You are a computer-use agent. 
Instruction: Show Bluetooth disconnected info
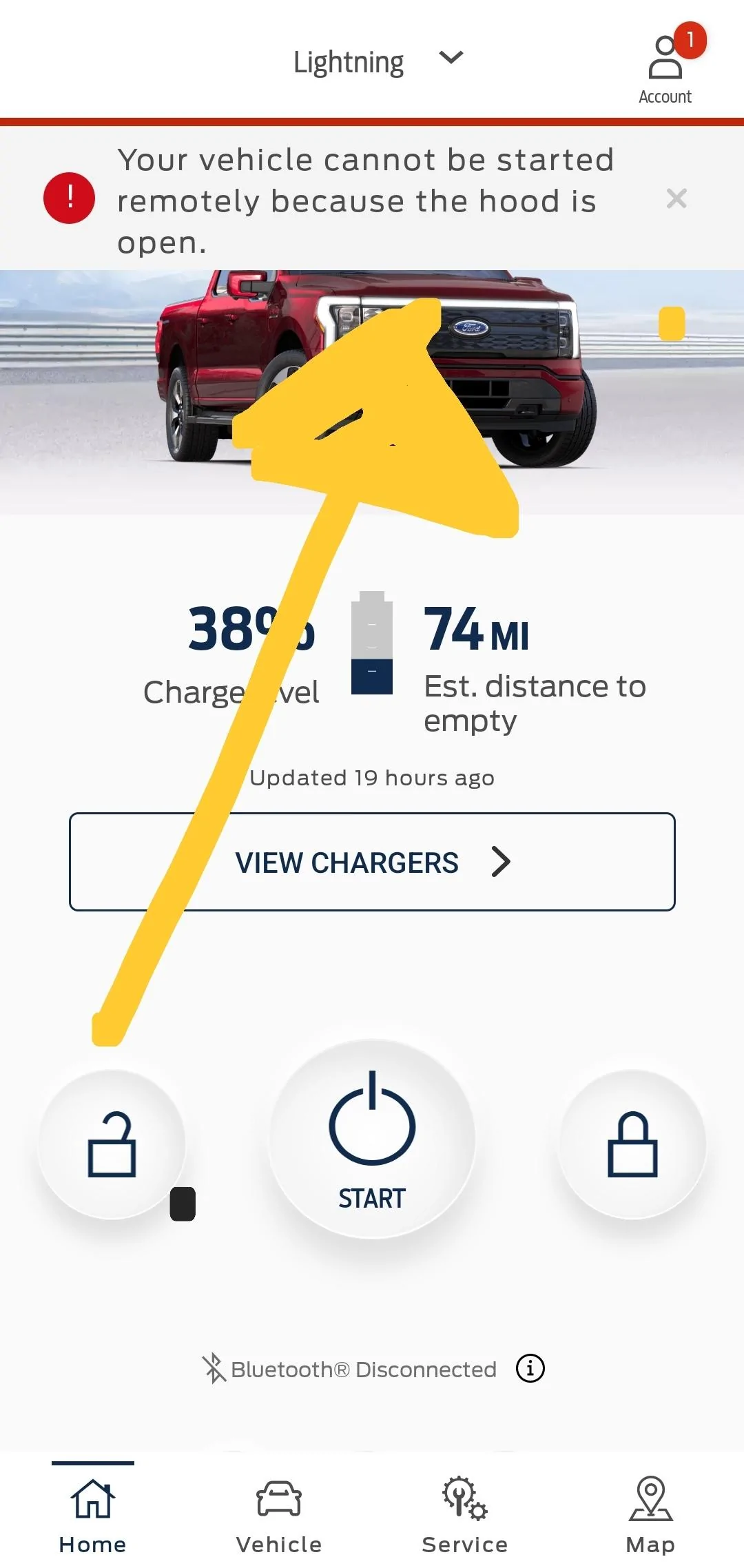[530, 1368]
